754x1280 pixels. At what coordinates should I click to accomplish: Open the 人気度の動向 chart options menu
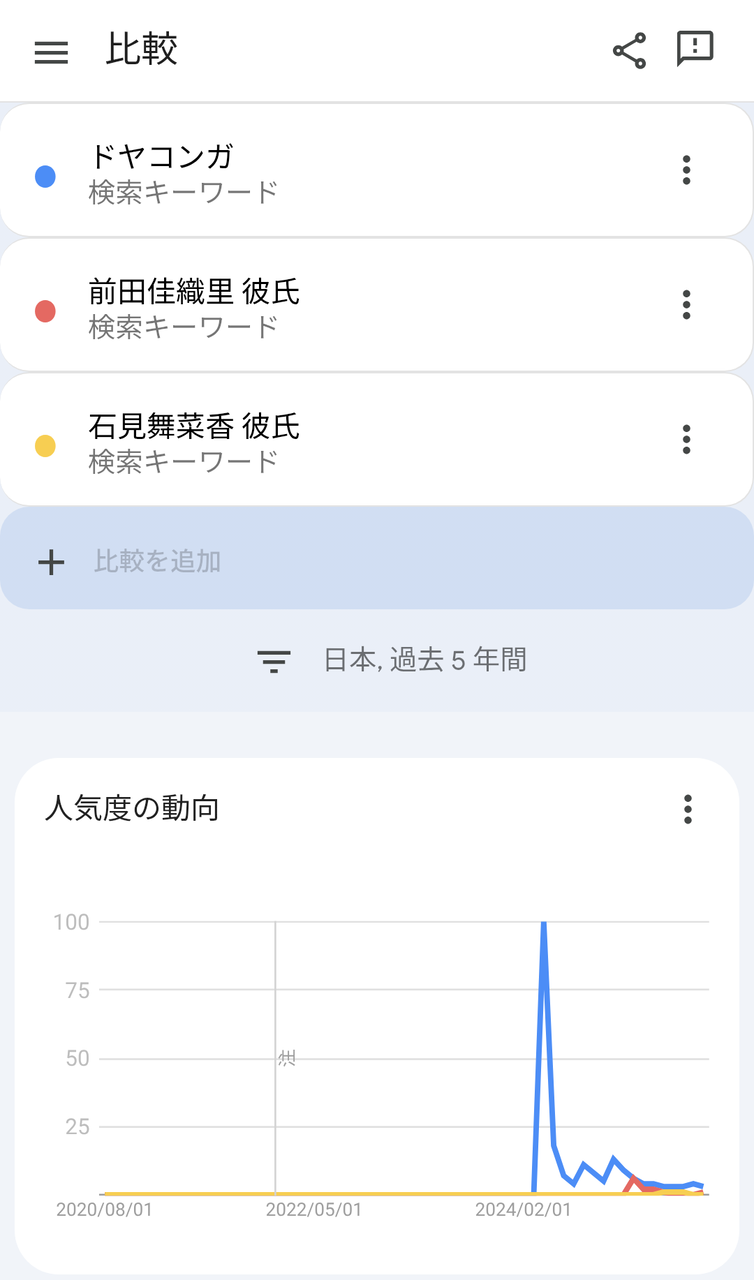tap(688, 809)
